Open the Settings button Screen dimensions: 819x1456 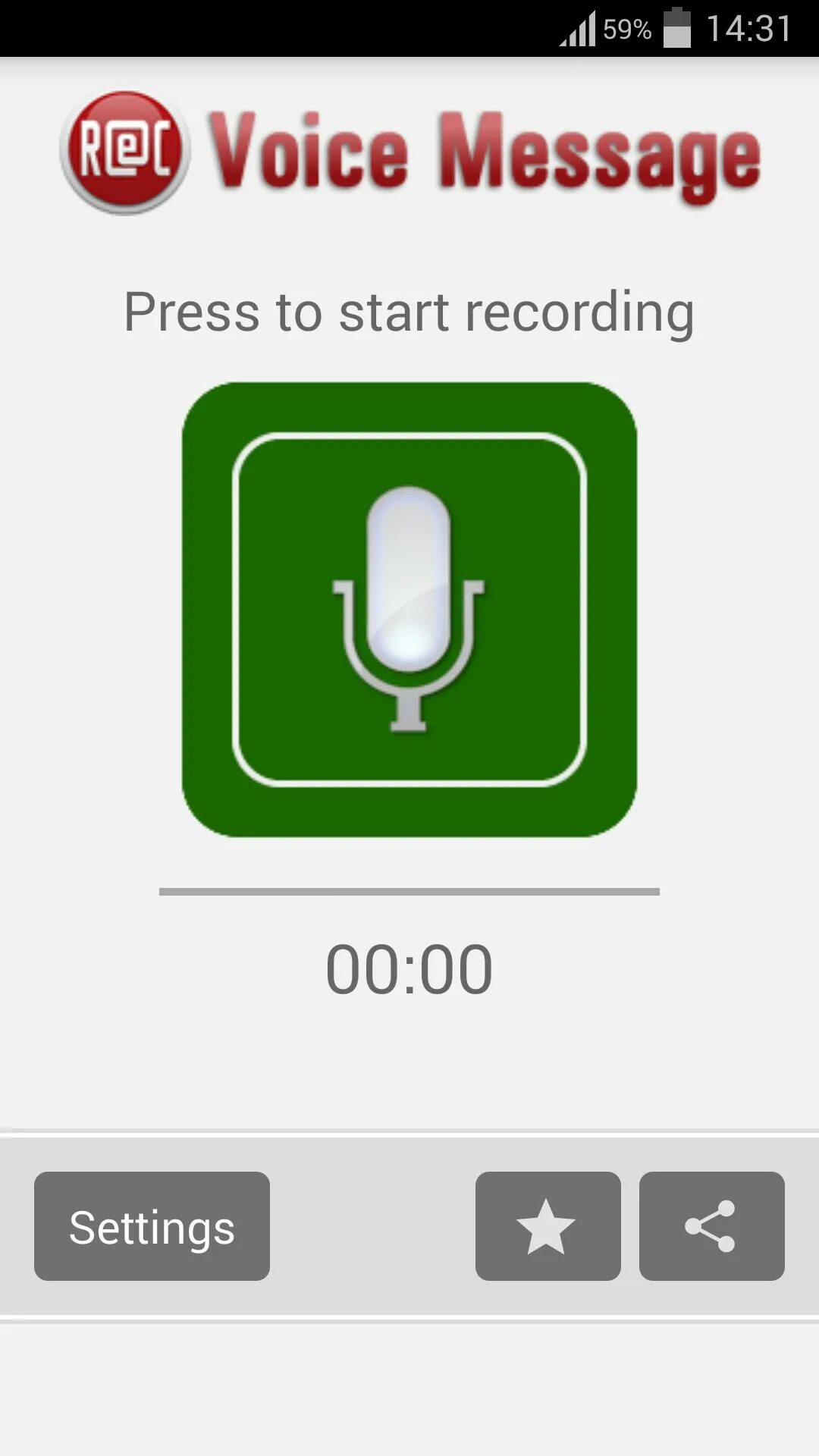152,1226
